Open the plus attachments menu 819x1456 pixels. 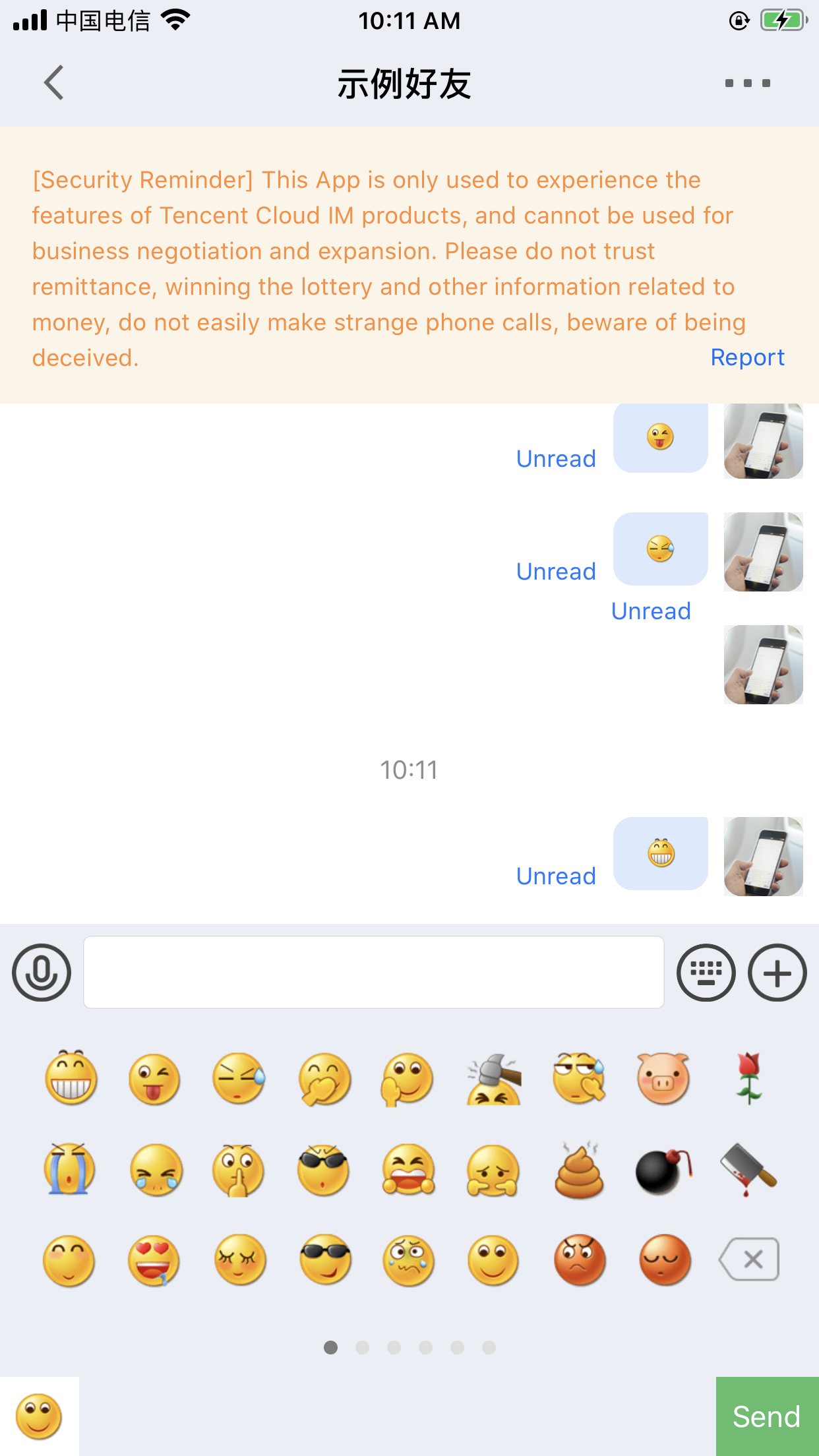(x=777, y=973)
